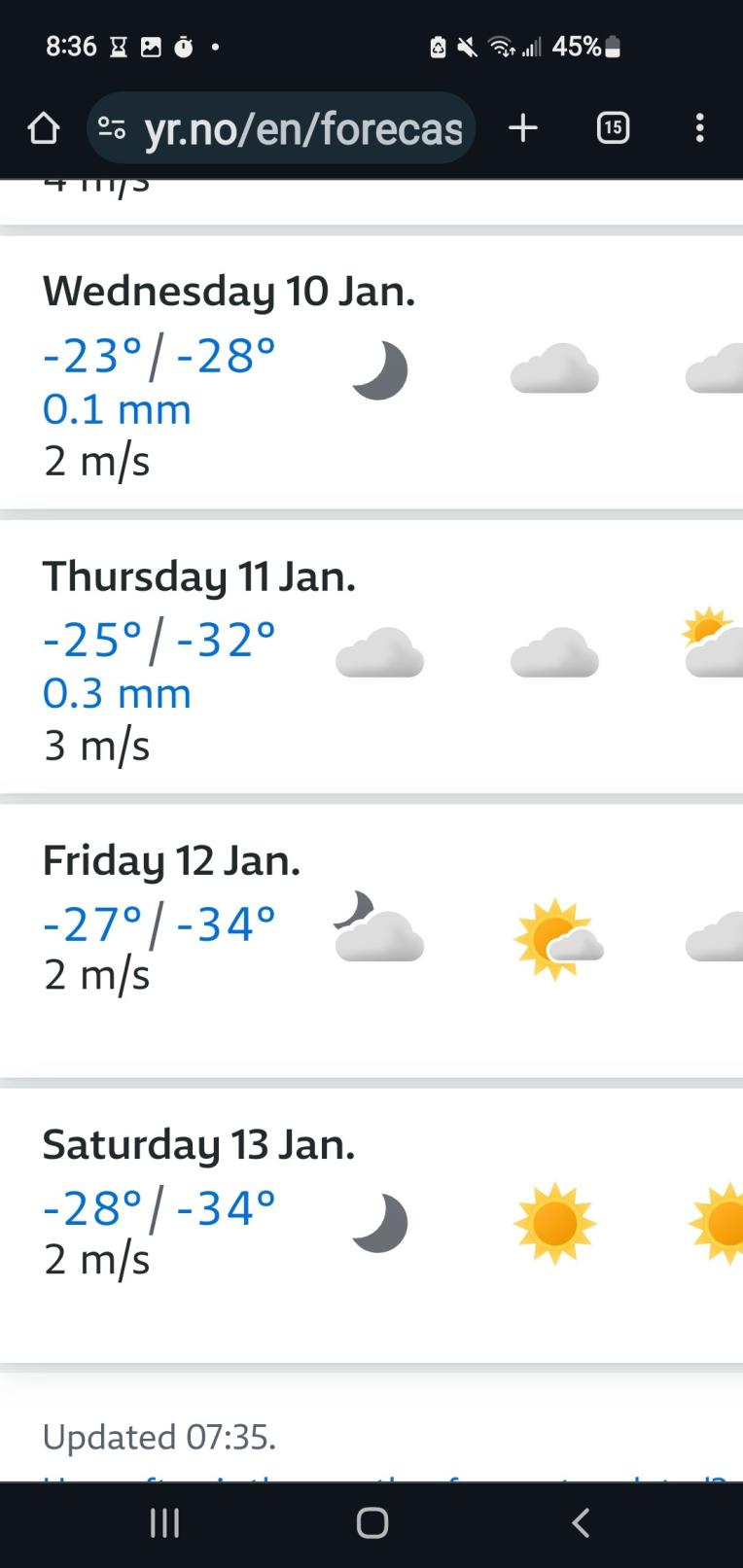Open the browser overflow menu
743x1568 pixels.
(x=699, y=128)
